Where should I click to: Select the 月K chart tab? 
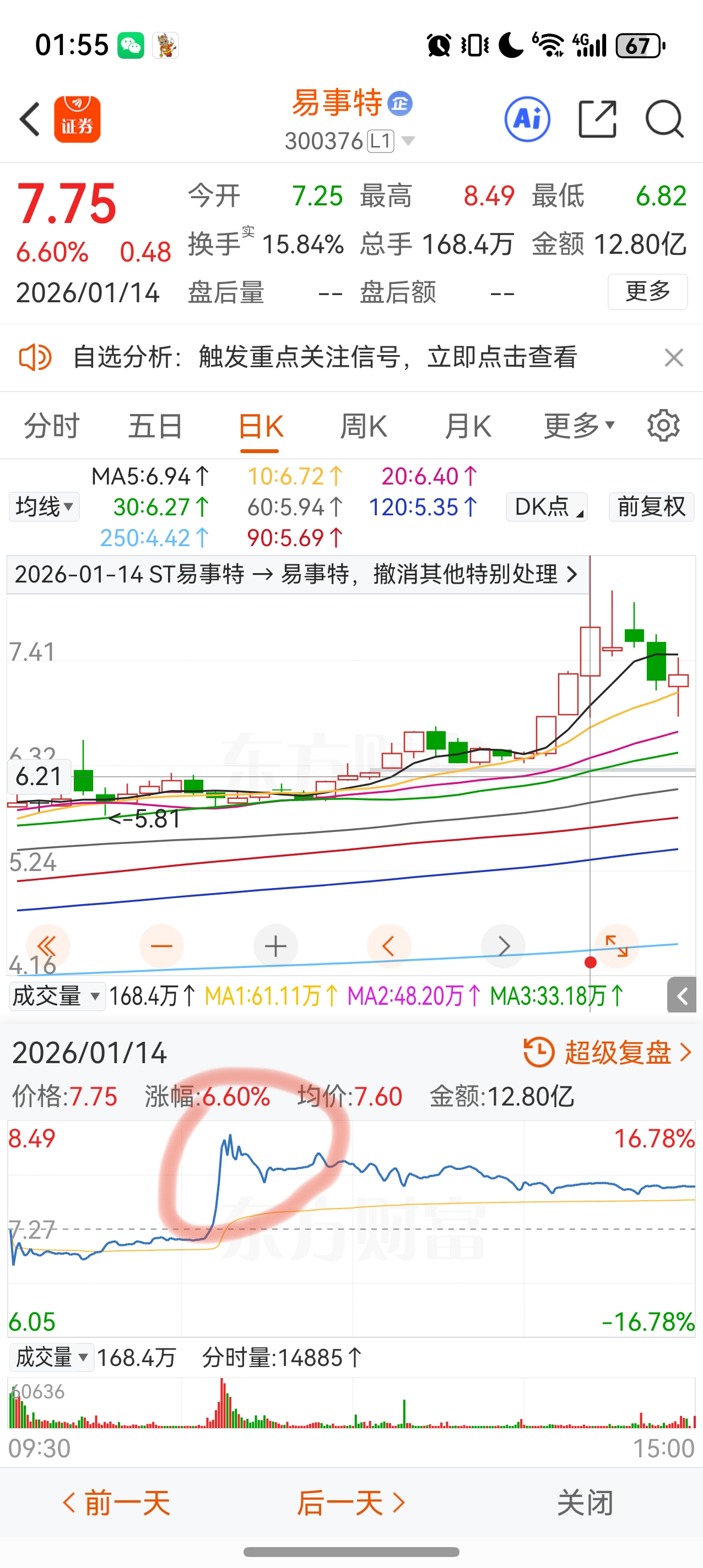(x=468, y=426)
